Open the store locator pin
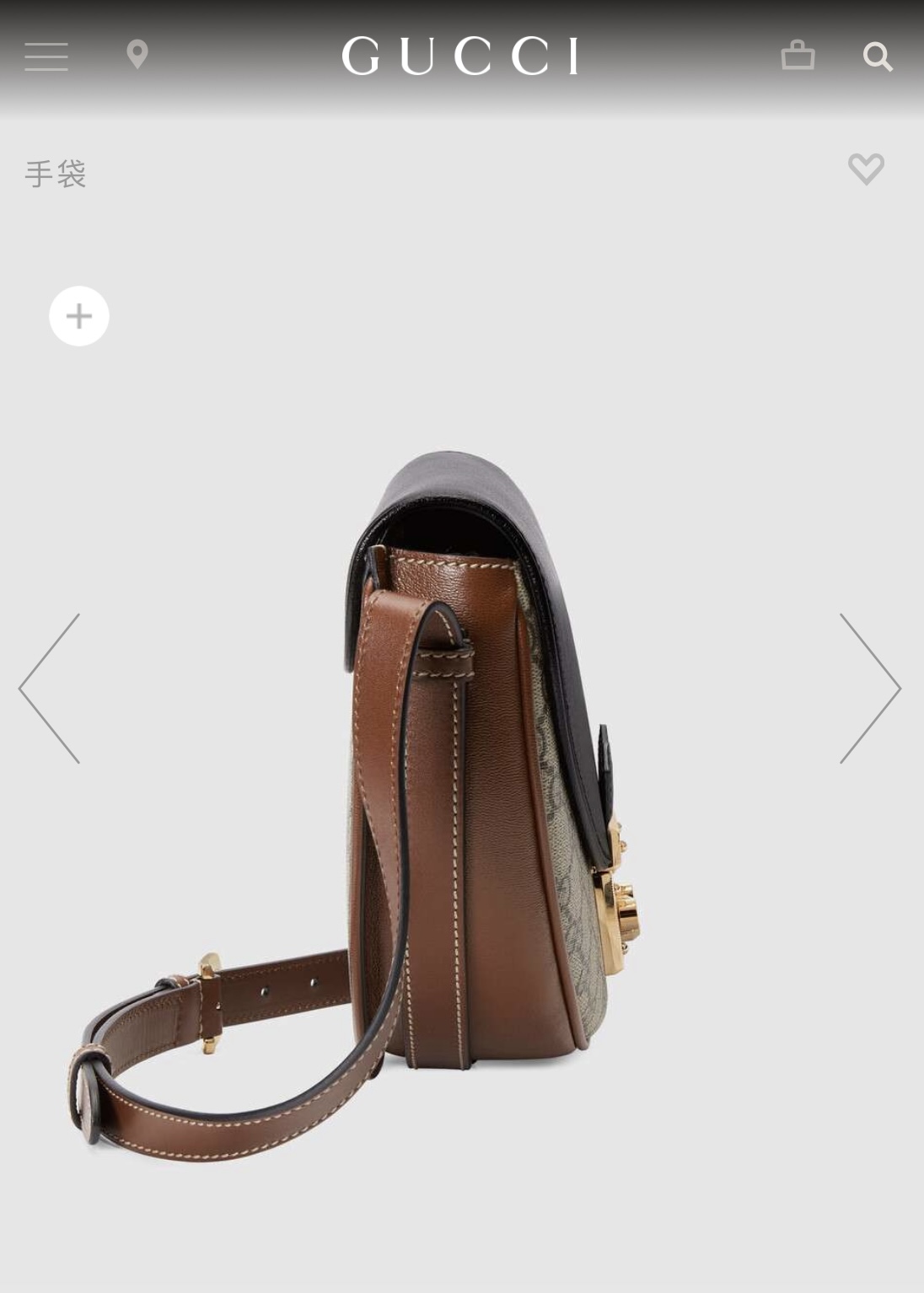 [137, 55]
